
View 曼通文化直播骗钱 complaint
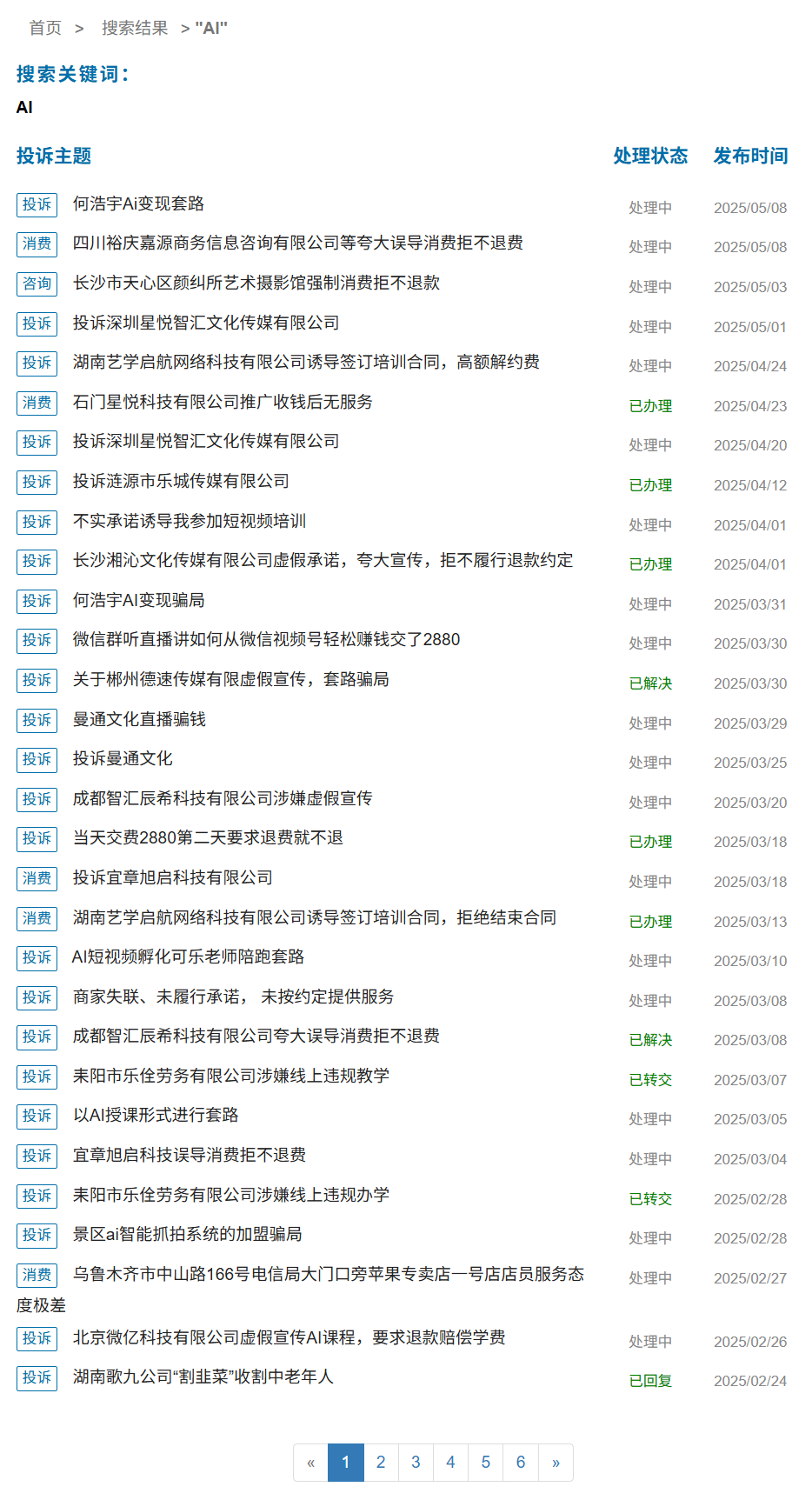pyautogui.click(x=139, y=719)
